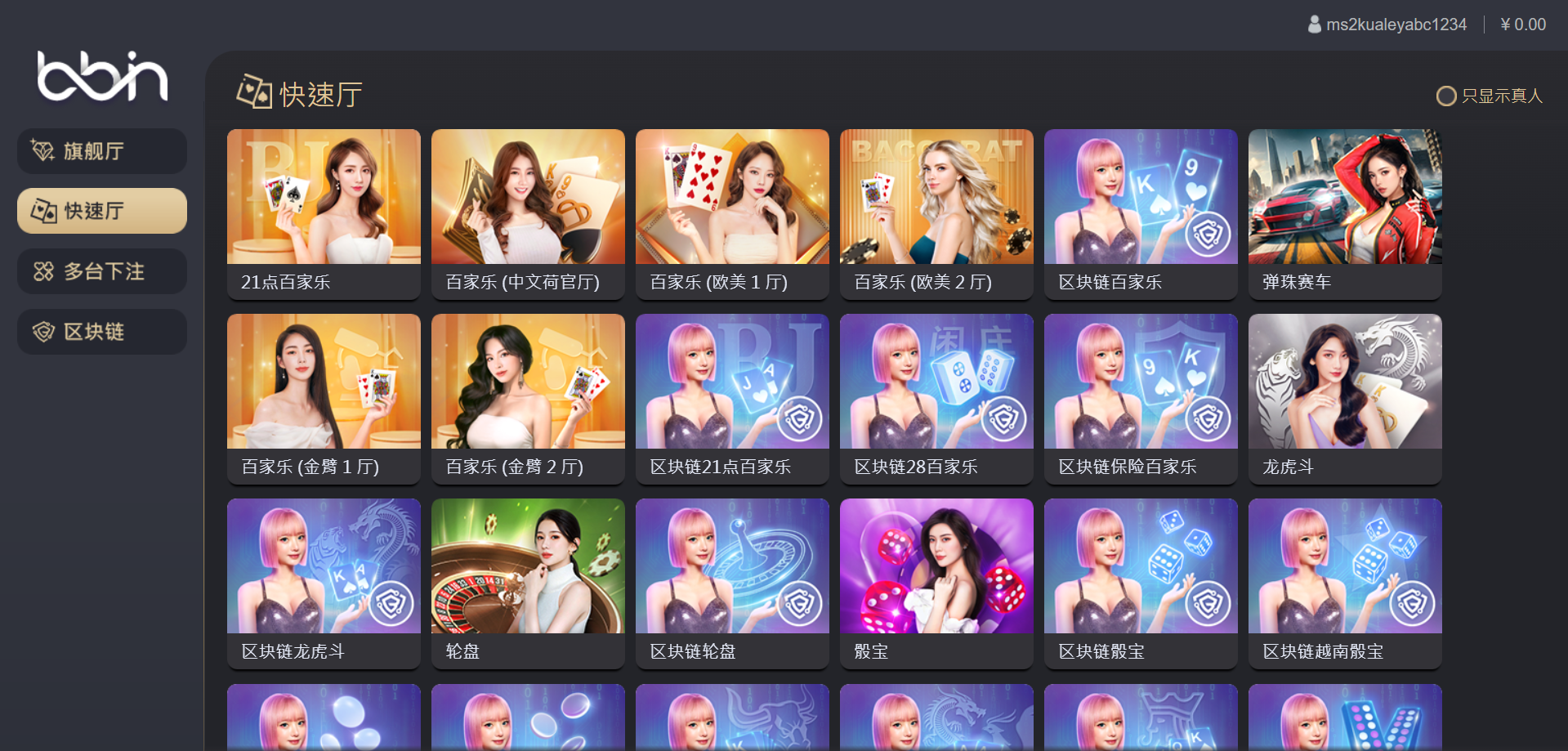This screenshot has width=1568, height=751.
Task: Open the 区块链 section
Action: [101, 332]
